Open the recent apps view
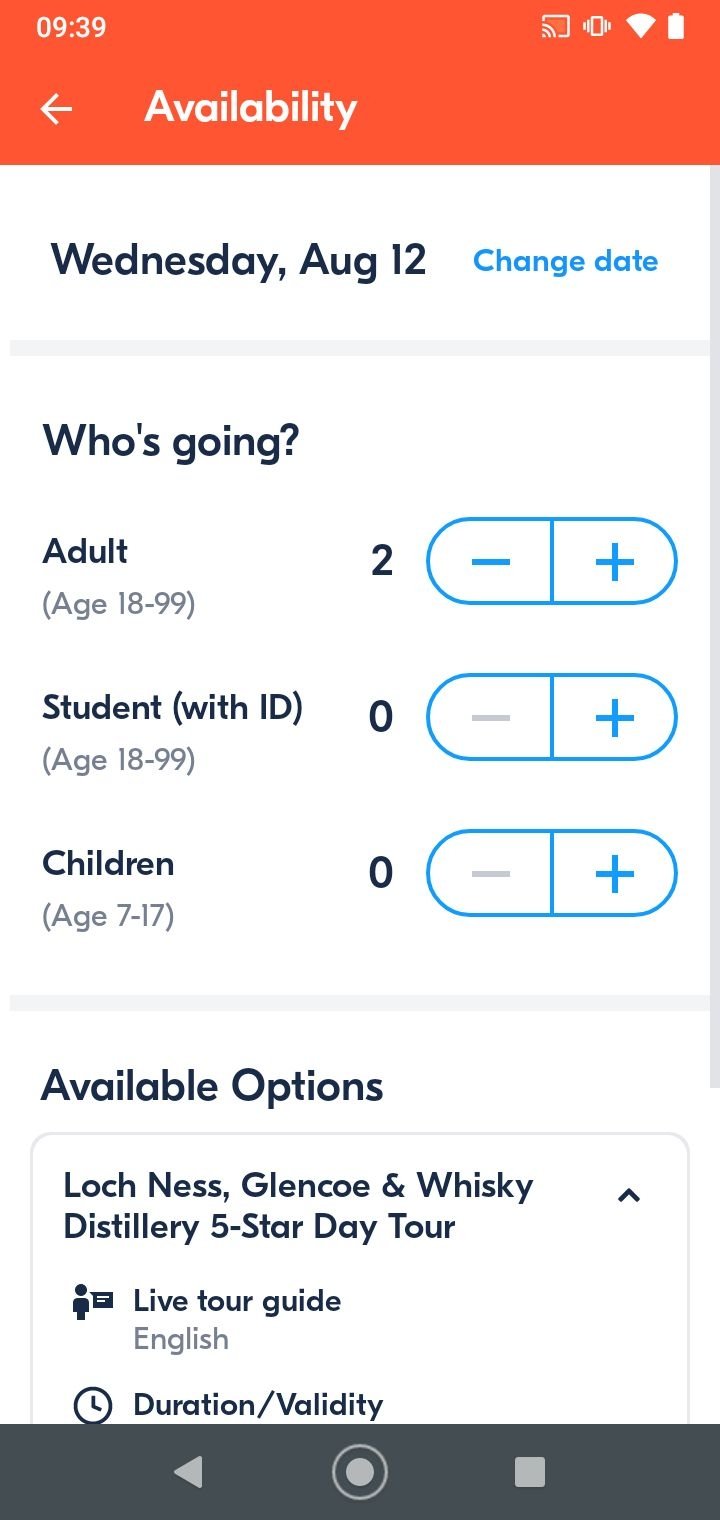This screenshot has width=720, height=1520. click(529, 1472)
